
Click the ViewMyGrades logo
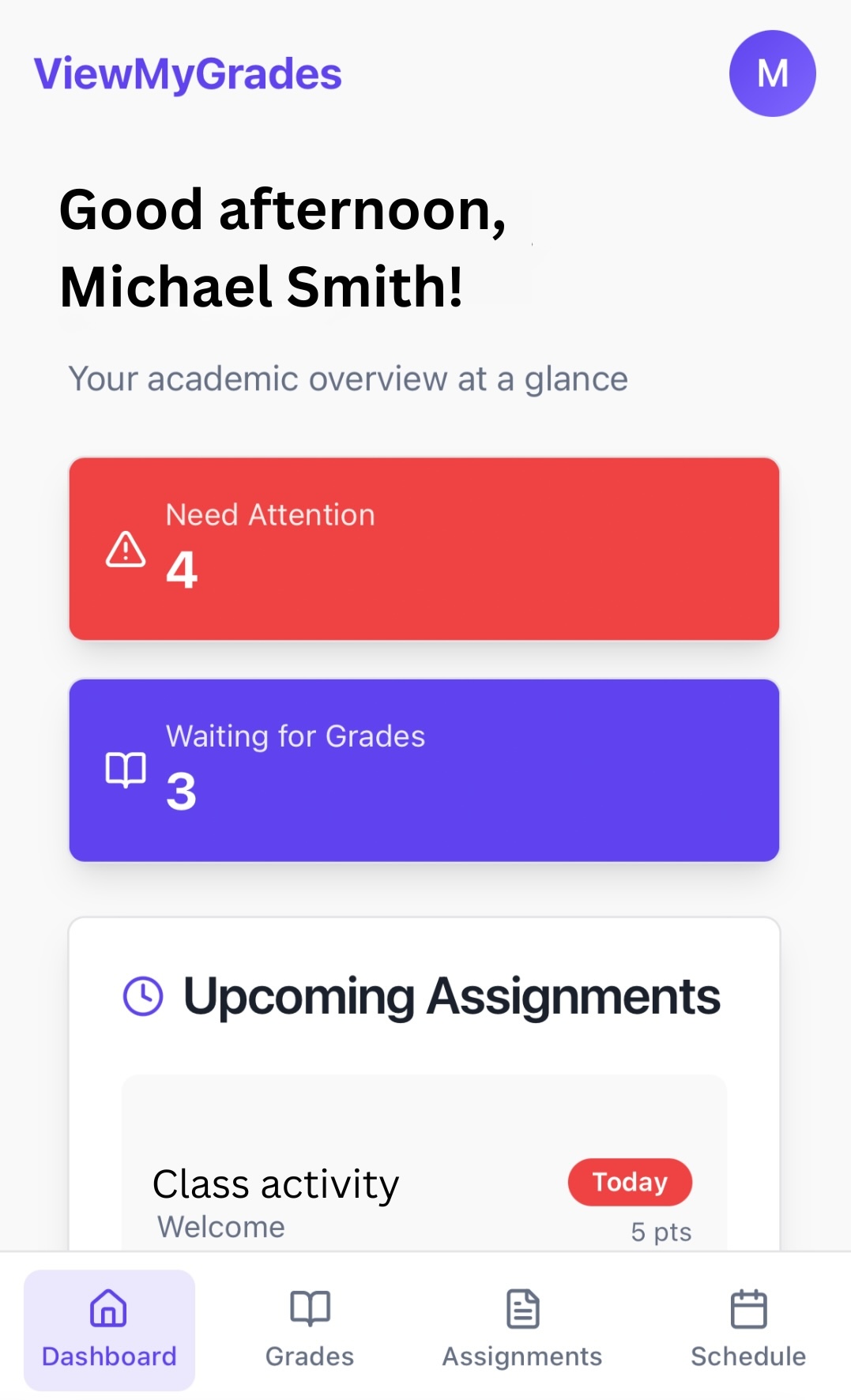pos(188,73)
